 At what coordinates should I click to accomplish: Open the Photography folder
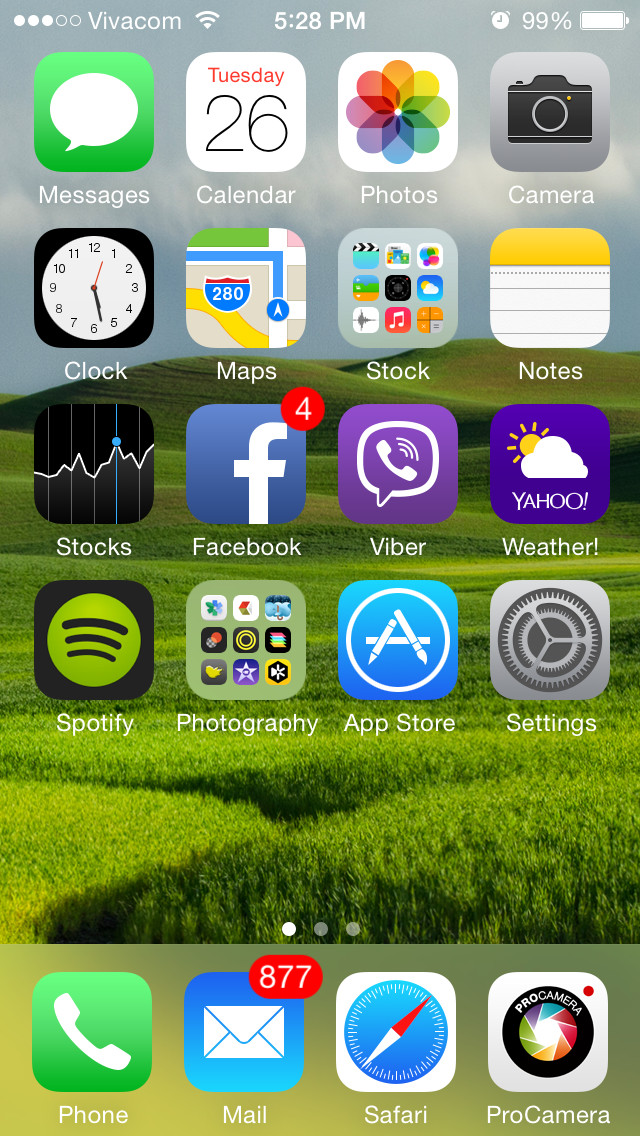[246, 640]
